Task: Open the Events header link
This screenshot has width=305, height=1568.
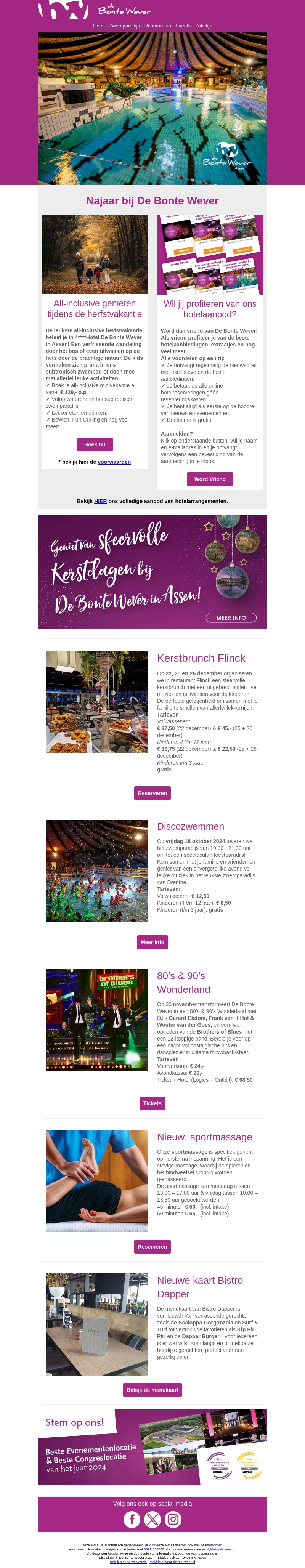Action: [183, 26]
